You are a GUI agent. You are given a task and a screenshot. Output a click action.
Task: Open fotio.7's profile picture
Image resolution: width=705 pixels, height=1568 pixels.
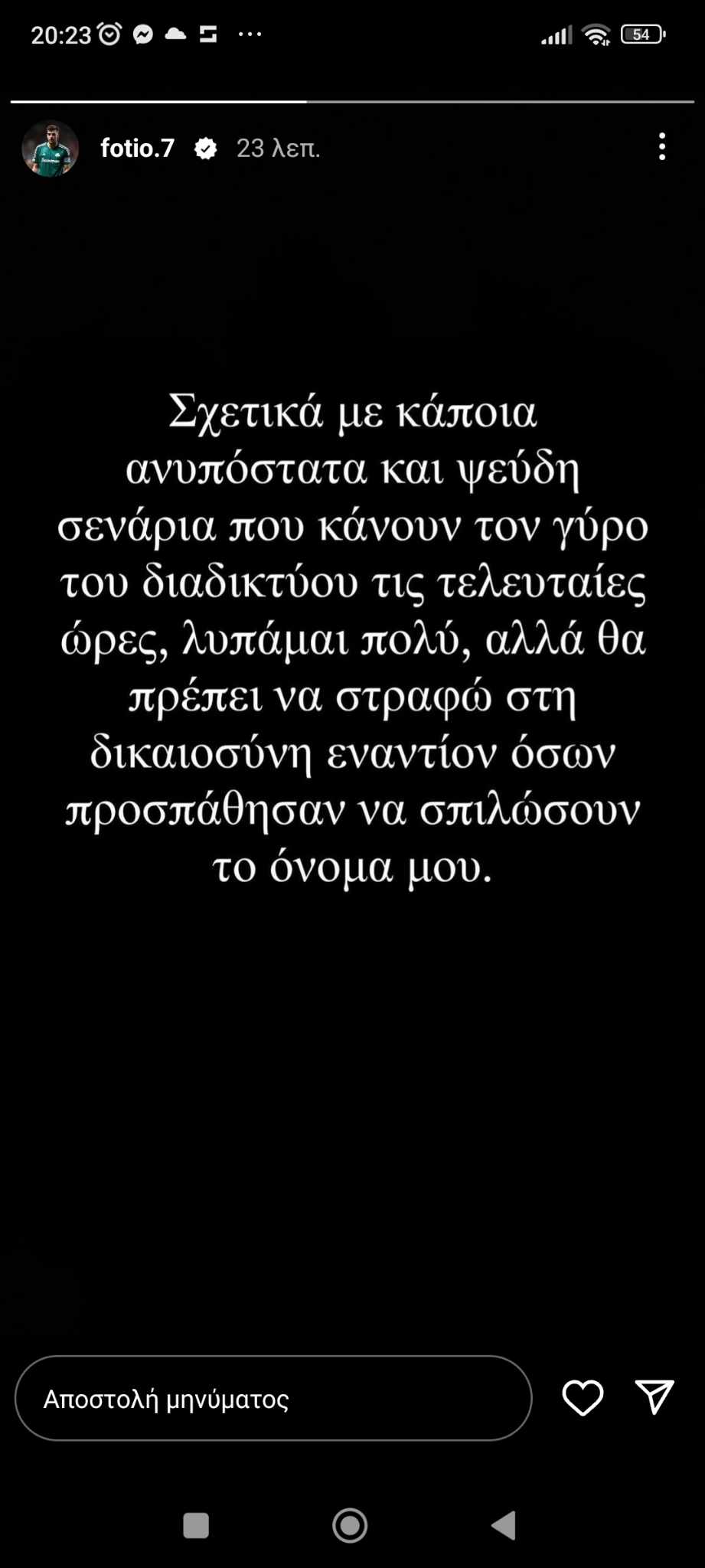click(x=50, y=149)
